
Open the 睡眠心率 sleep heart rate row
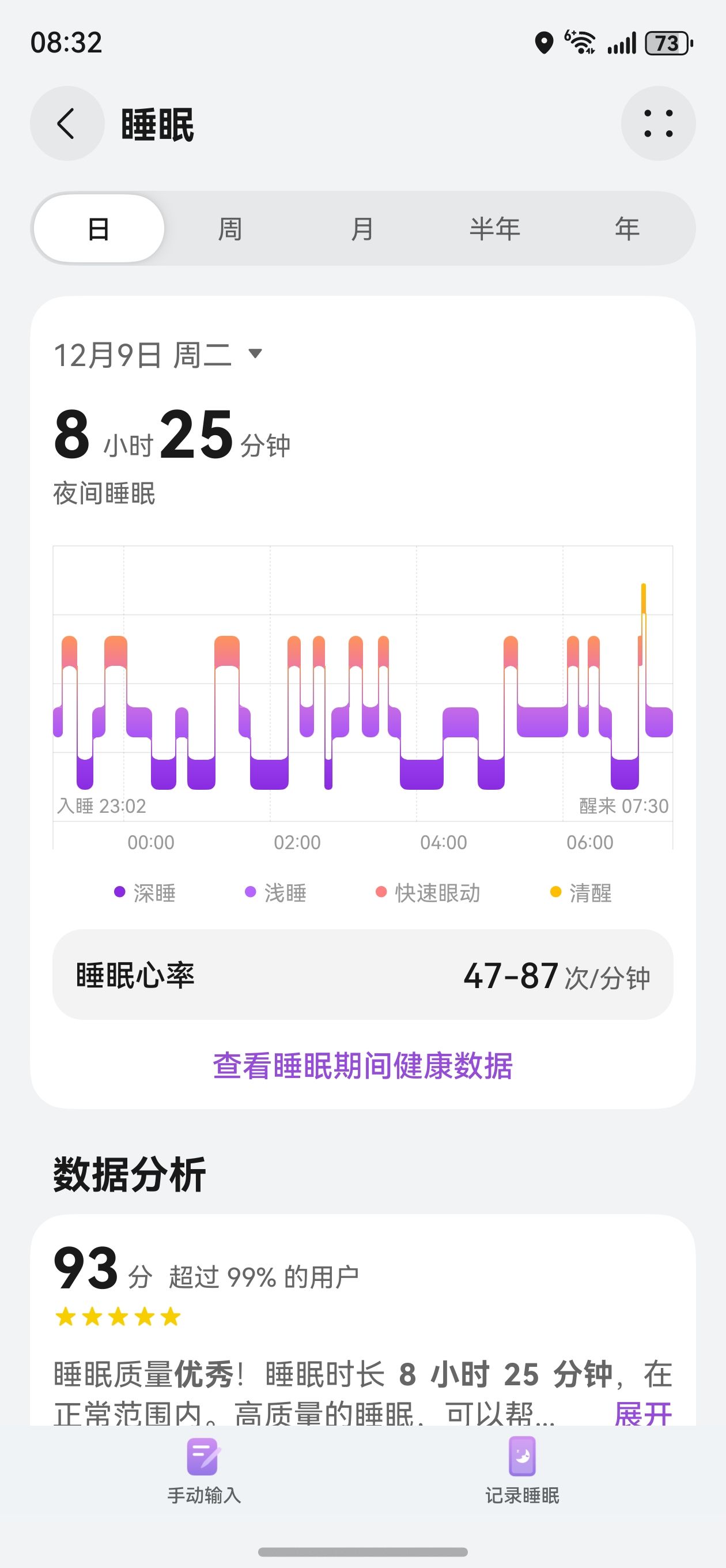click(362, 975)
